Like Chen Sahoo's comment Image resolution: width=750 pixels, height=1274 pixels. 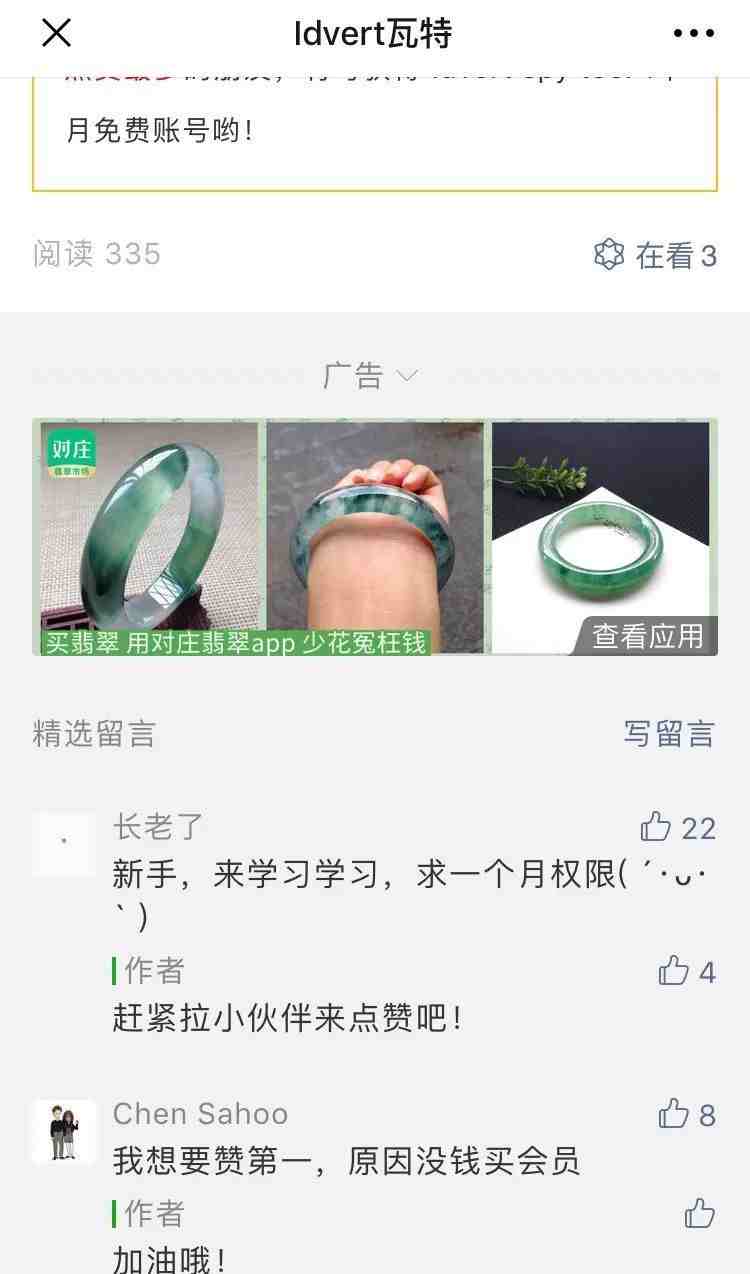click(674, 1114)
